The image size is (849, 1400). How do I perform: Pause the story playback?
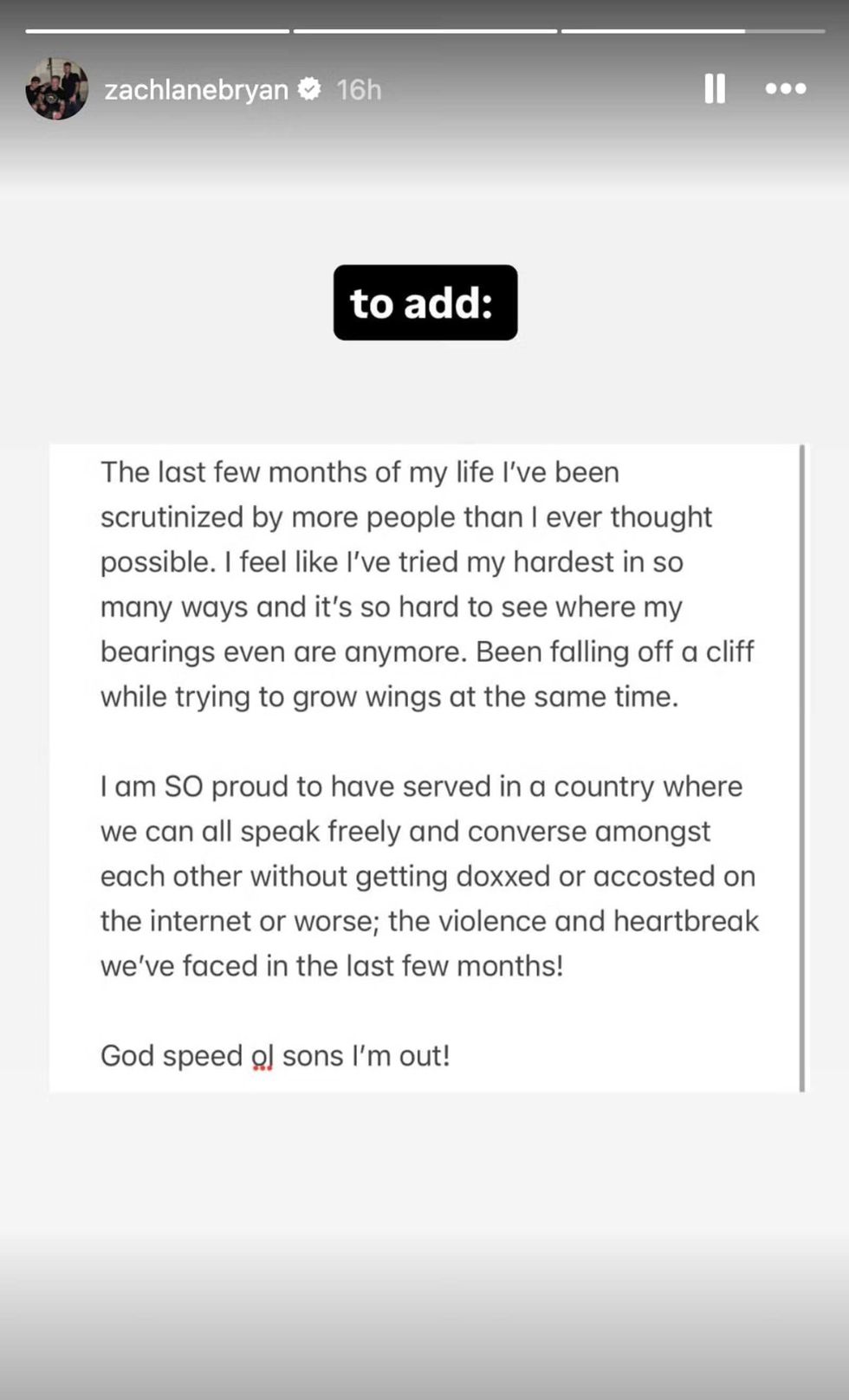pos(715,88)
